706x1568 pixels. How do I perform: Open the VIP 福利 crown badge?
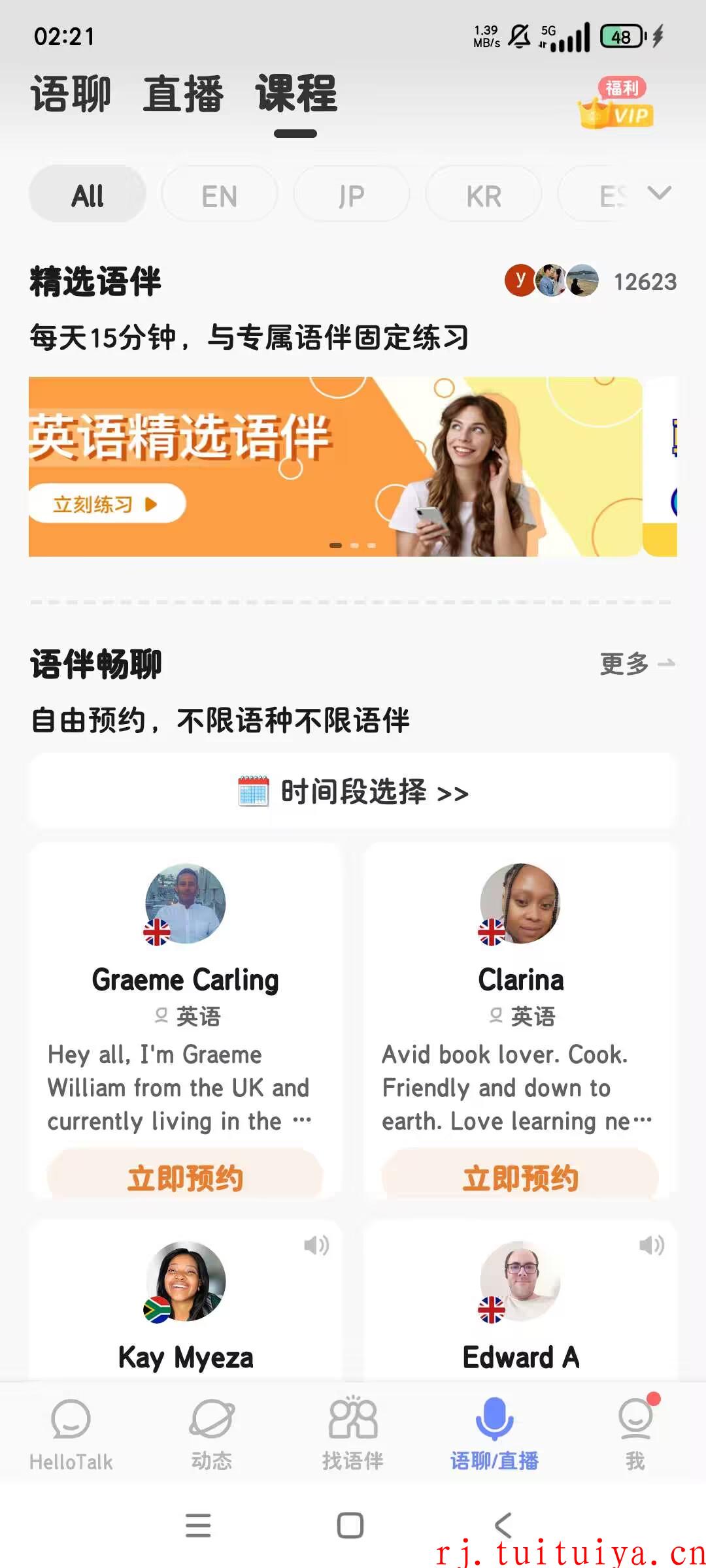pyautogui.click(x=617, y=103)
